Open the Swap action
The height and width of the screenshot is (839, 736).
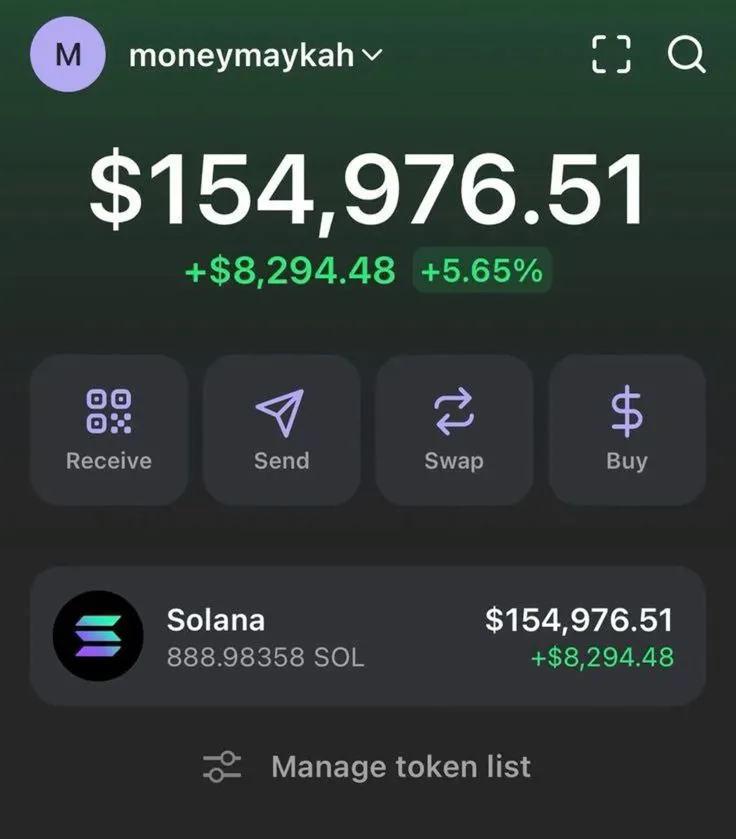pyautogui.click(x=454, y=430)
